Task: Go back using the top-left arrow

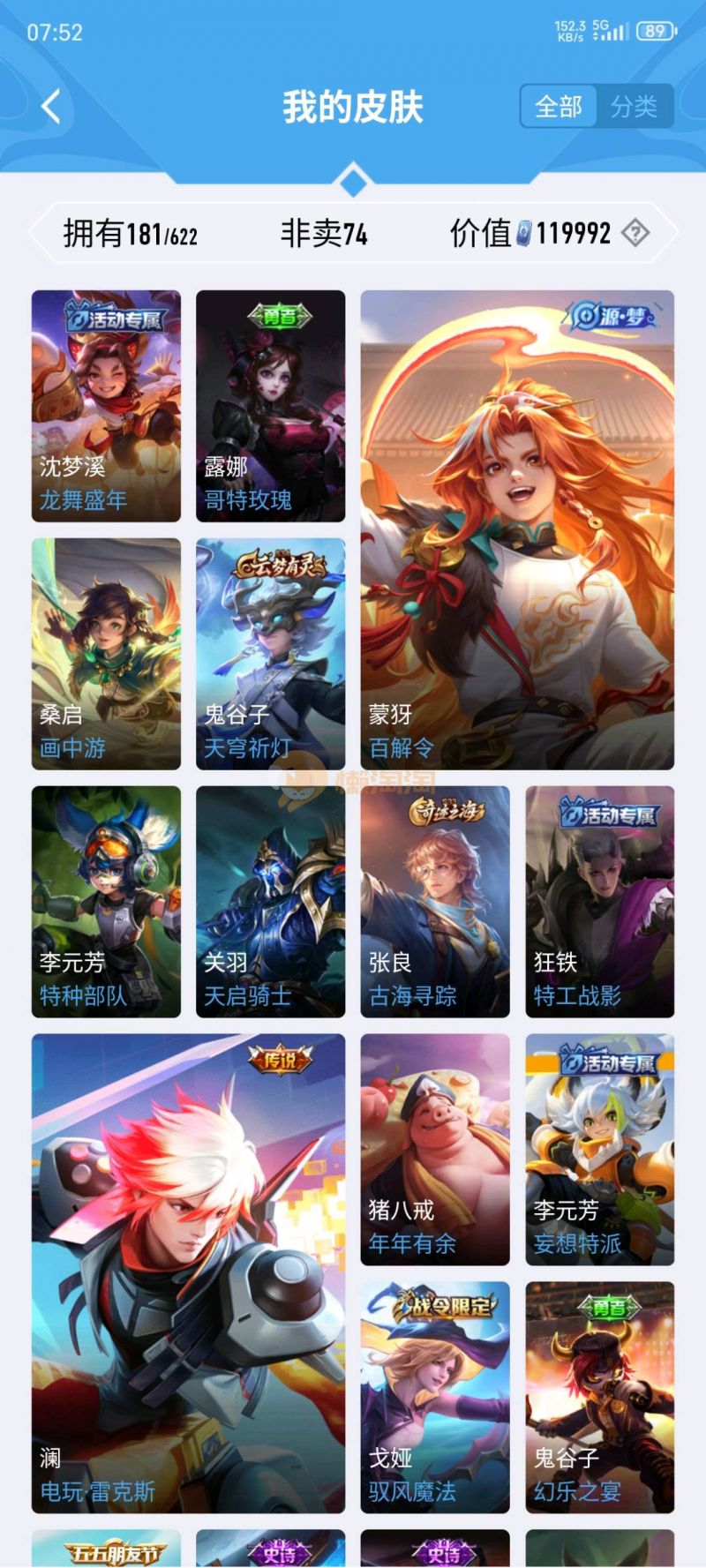Action: [x=51, y=107]
